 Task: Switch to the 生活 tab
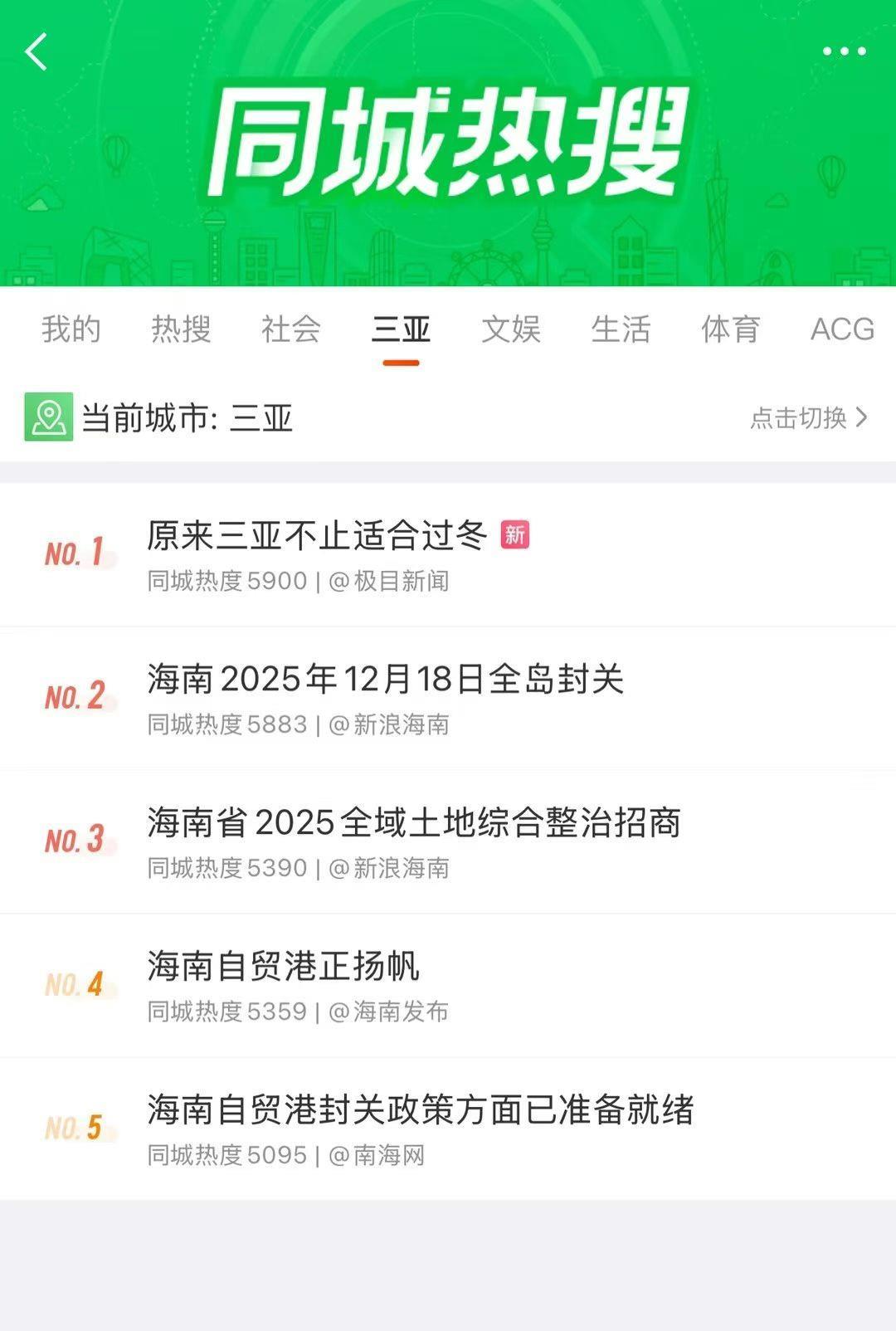621,329
